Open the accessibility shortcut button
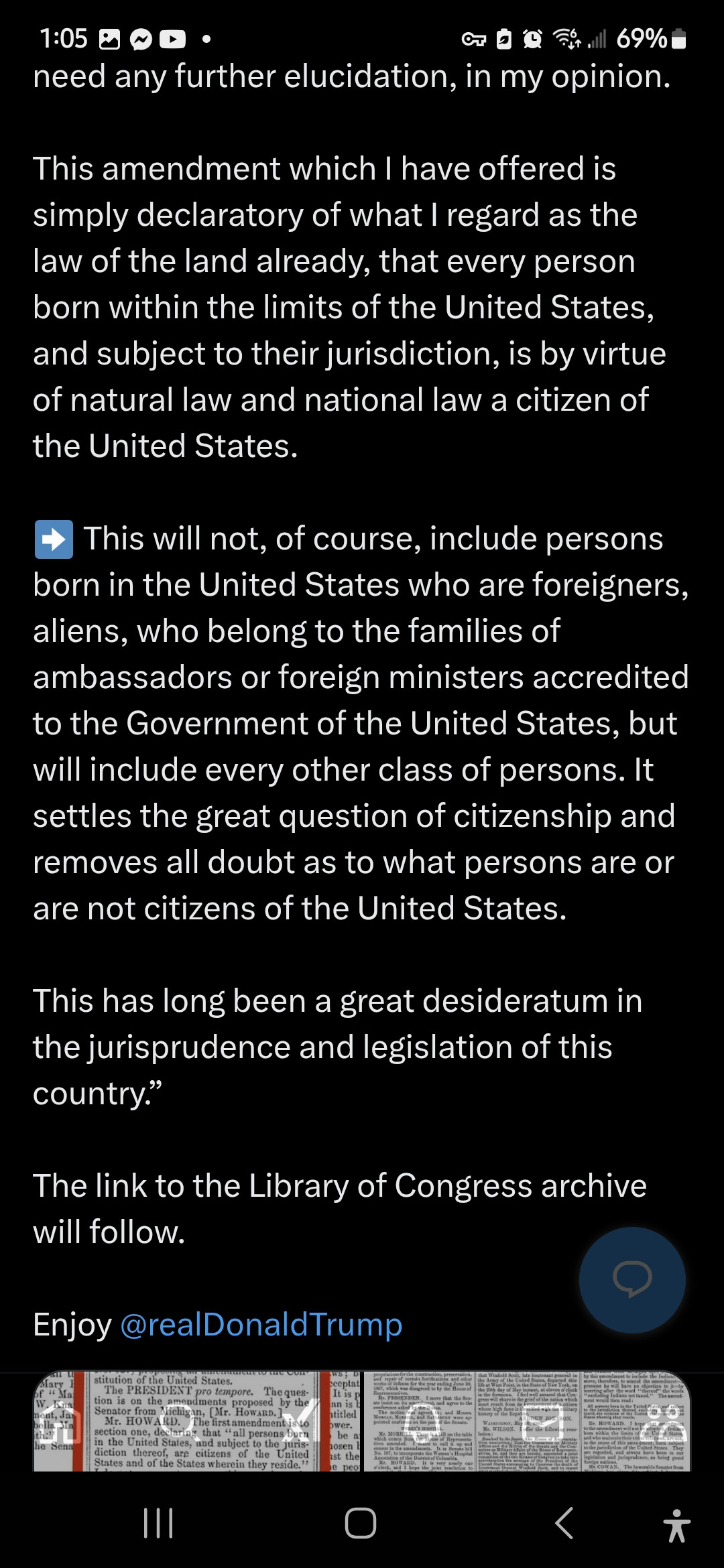This screenshot has height=1568, width=724. pos(676,1525)
